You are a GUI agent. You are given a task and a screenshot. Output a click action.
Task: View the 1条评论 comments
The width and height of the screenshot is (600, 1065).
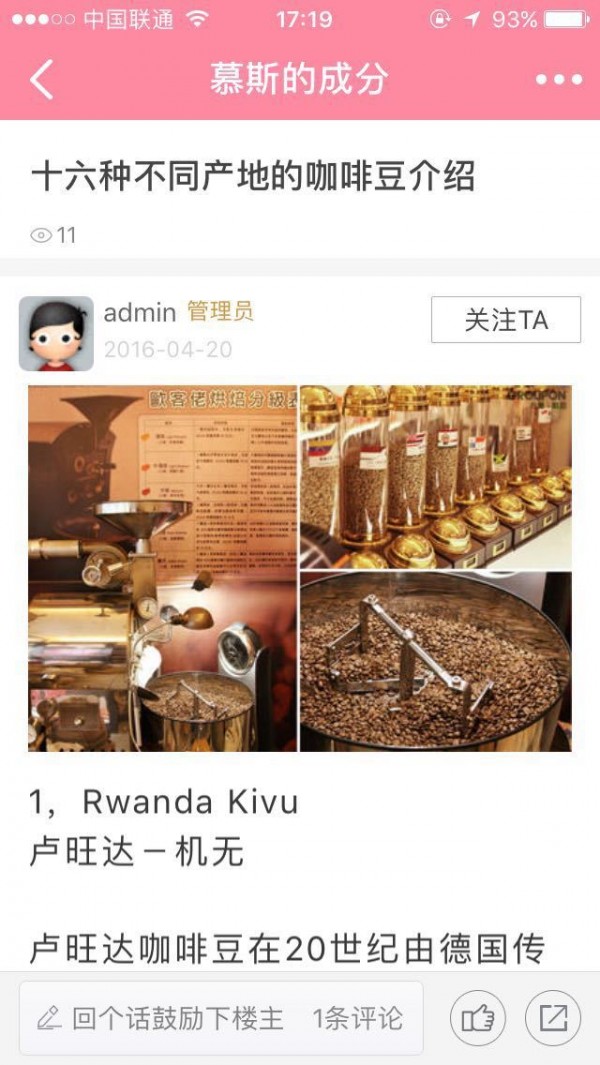[358, 1018]
